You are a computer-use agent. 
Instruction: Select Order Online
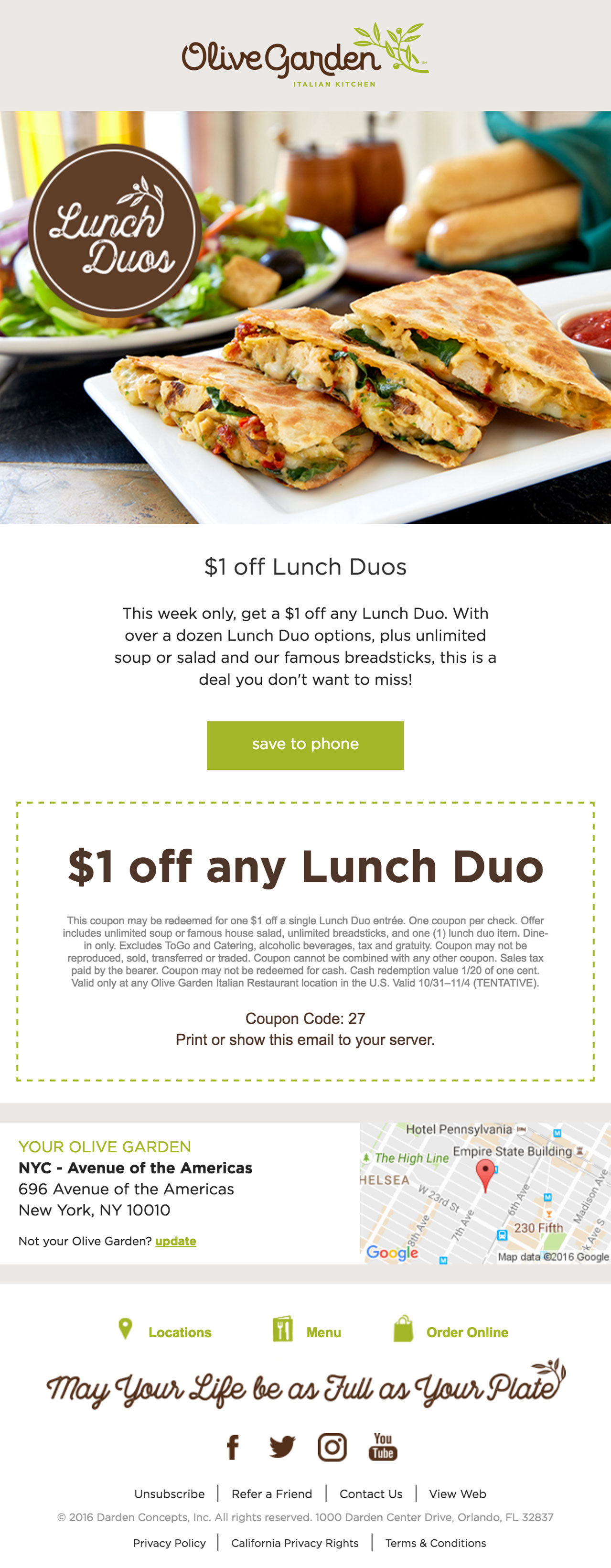[x=467, y=1332]
